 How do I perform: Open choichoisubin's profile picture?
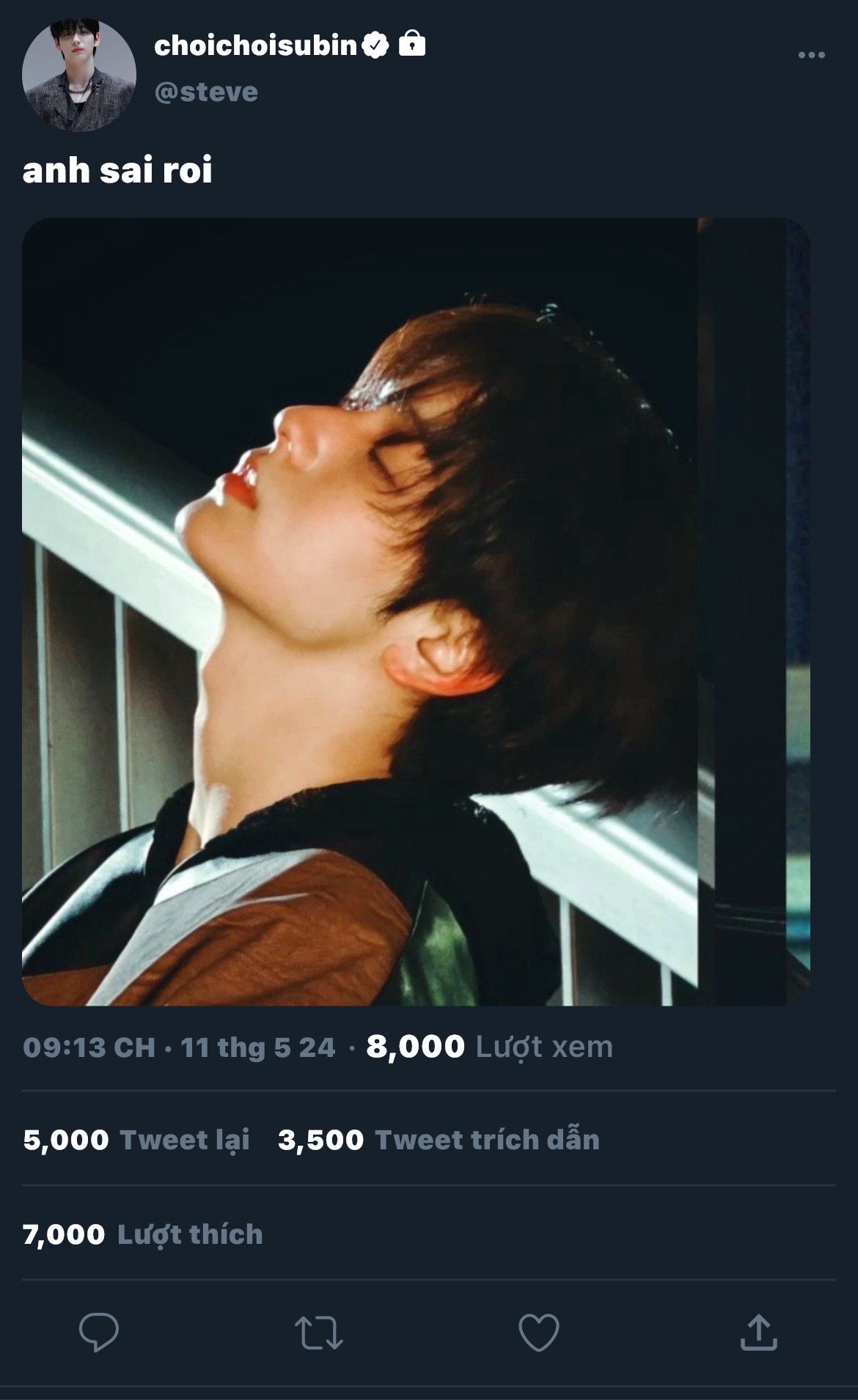coord(78,75)
